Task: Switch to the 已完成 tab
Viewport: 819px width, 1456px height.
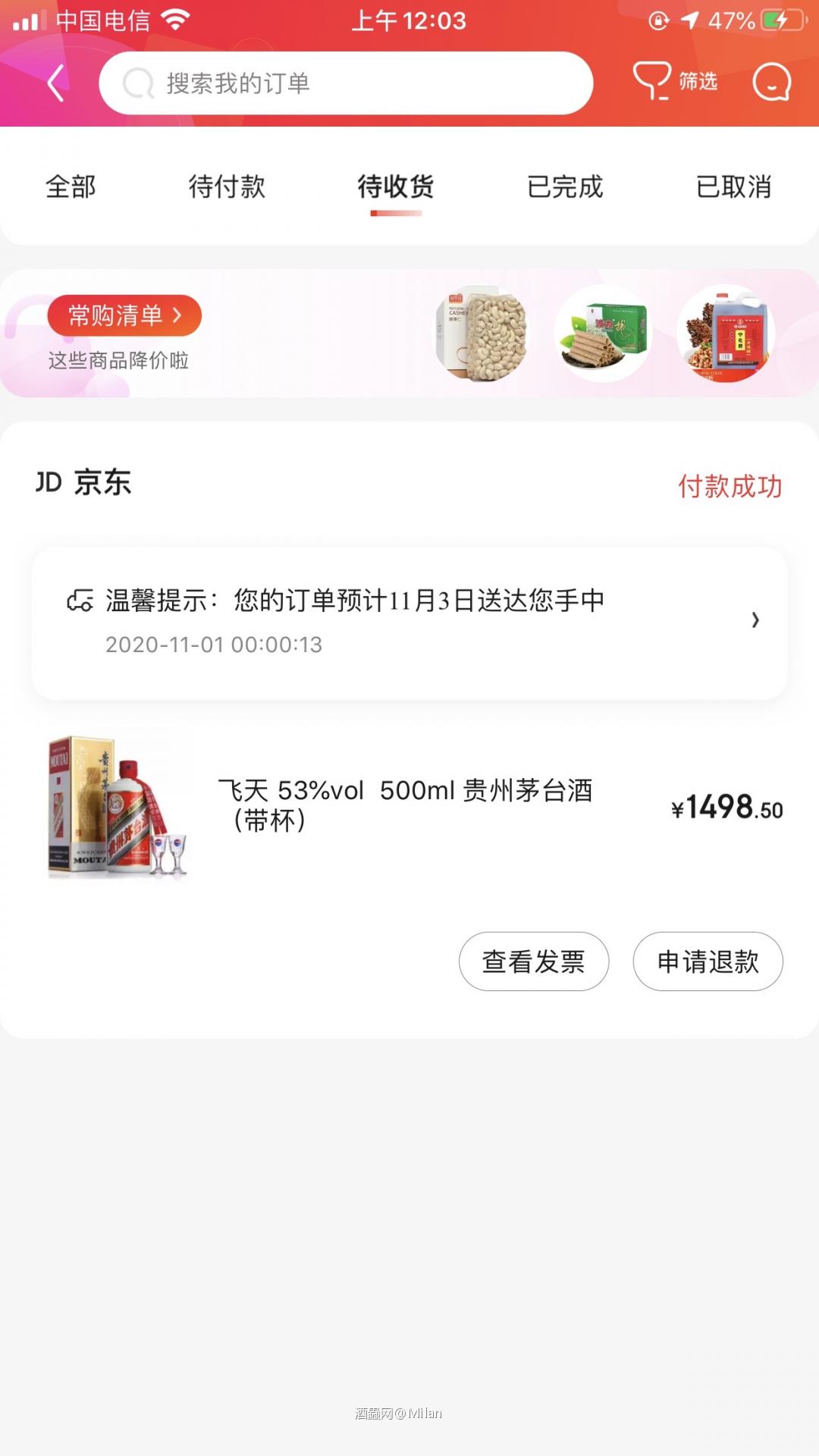Action: (x=564, y=188)
